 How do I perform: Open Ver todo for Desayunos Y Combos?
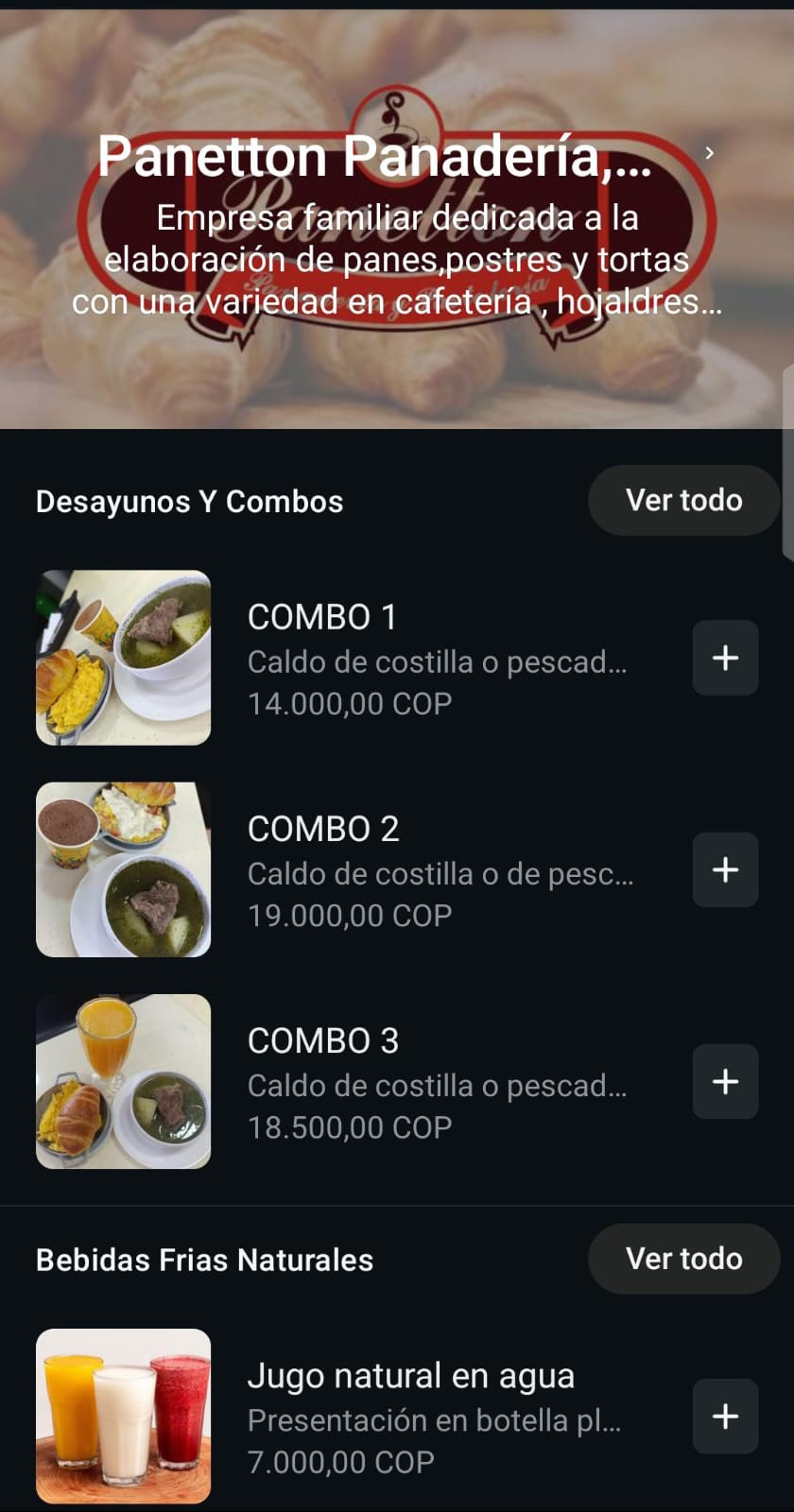pos(683,500)
